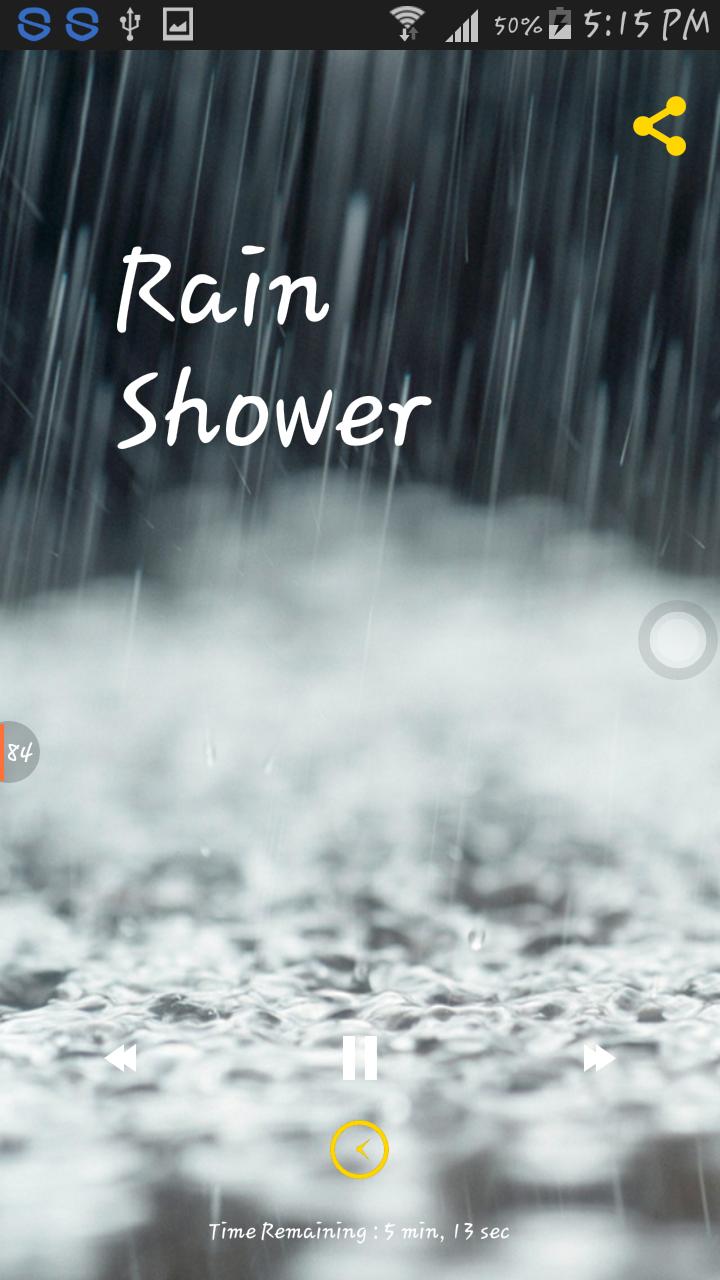This screenshot has width=720, height=1280.
Task: Open the timer options via the clock button
Action: [x=360, y=1150]
